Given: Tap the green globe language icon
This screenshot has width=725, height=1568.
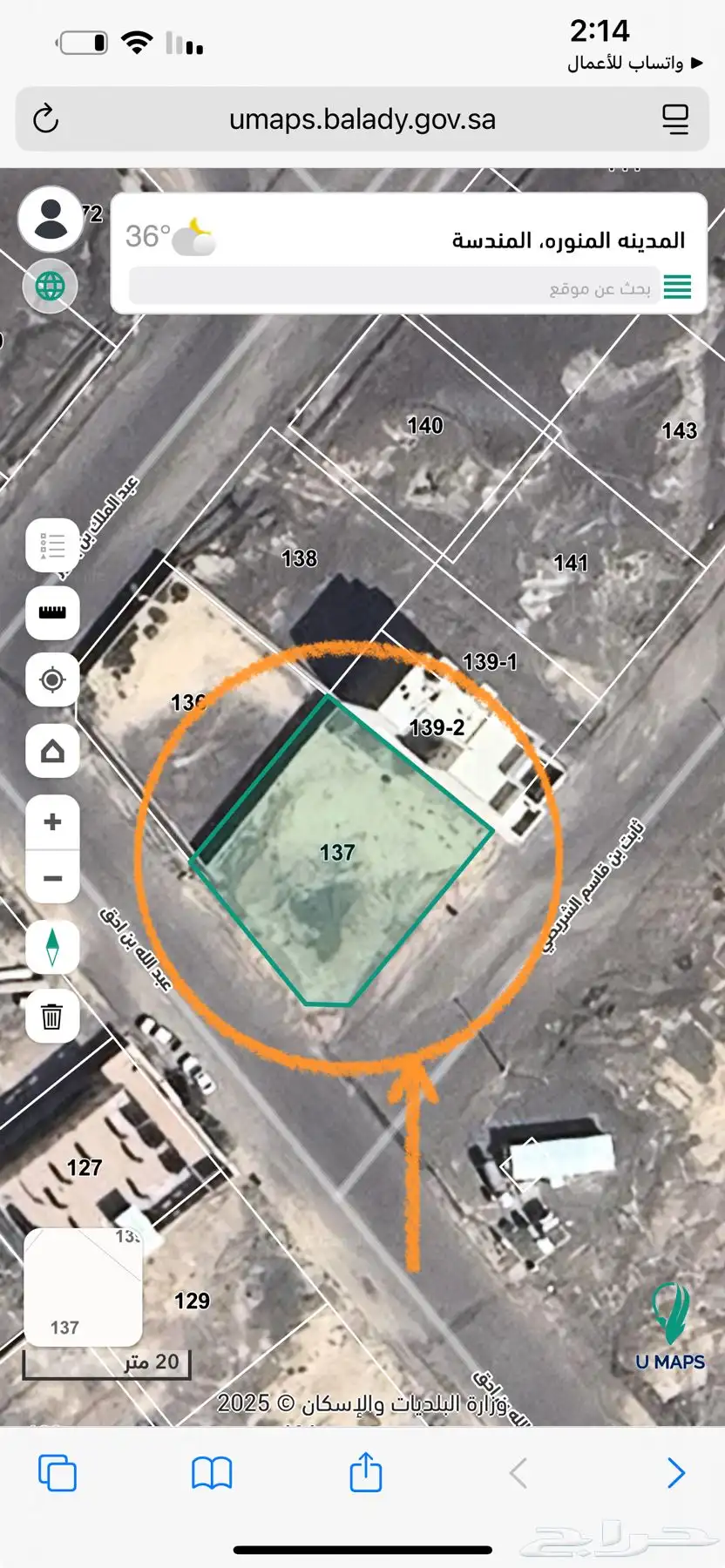Looking at the screenshot, I should (x=51, y=286).
